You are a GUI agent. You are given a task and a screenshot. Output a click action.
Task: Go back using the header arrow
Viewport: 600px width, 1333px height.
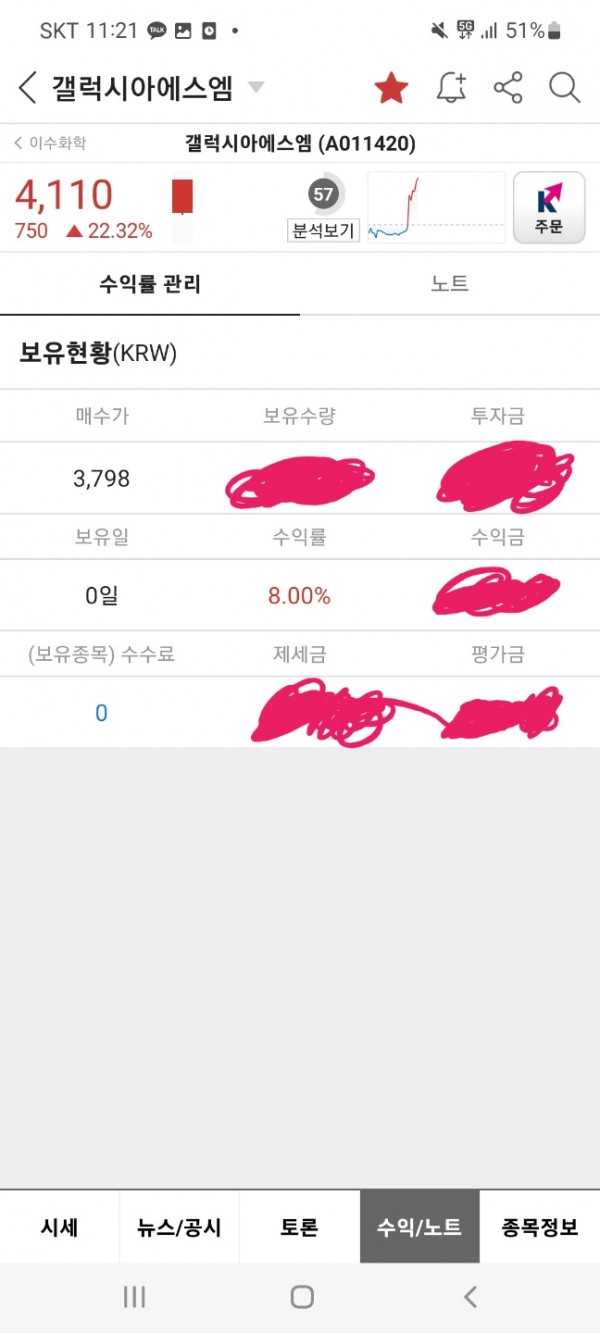[x=28, y=88]
